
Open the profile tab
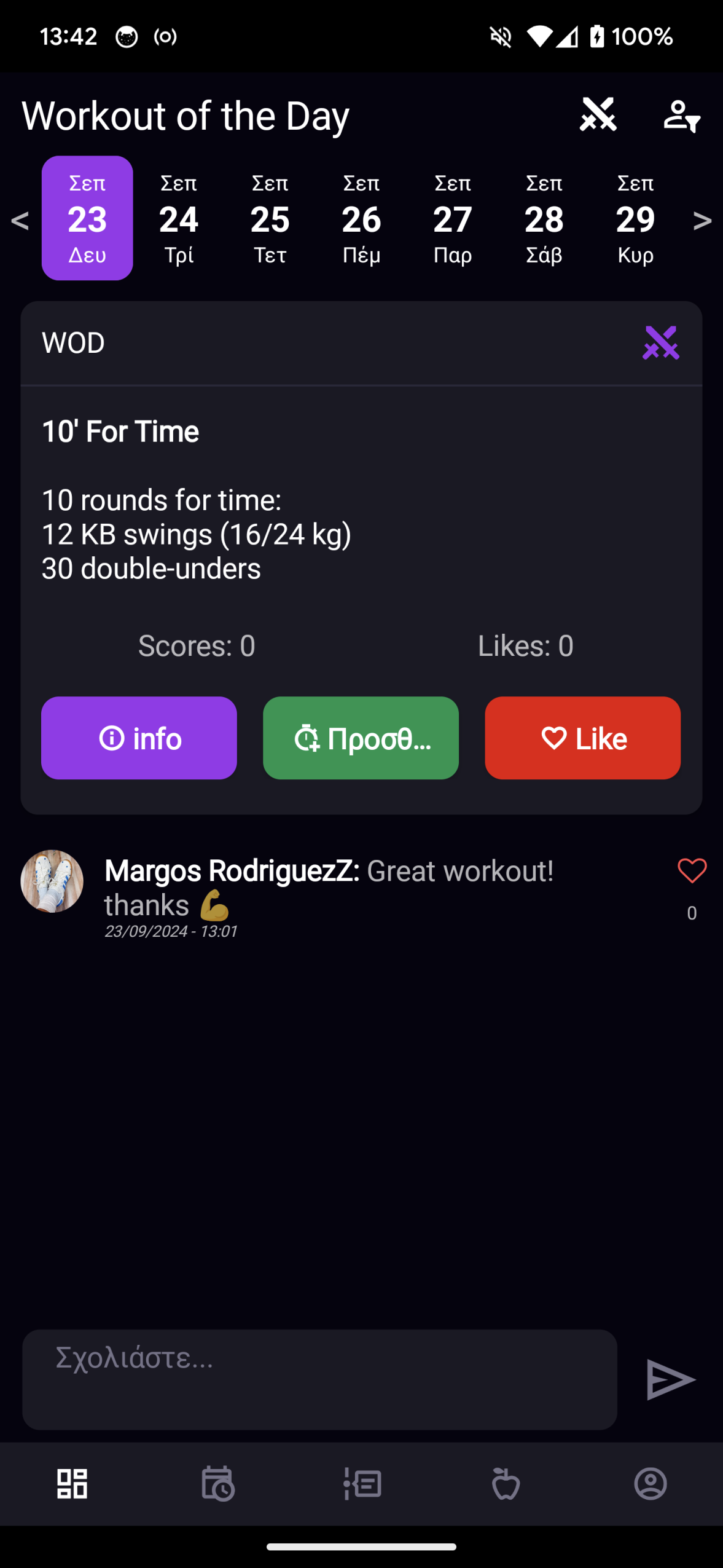[651, 1484]
